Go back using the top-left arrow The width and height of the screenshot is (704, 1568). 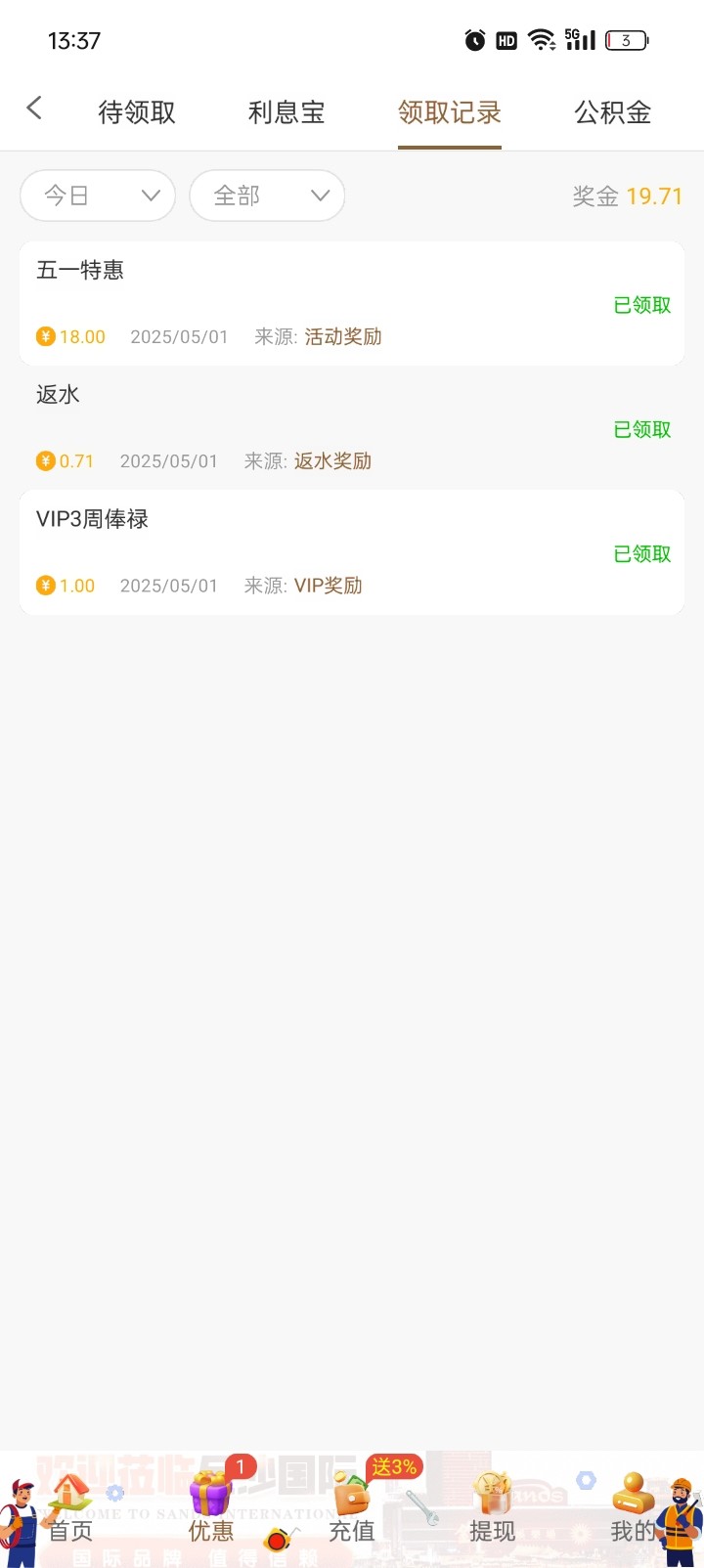point(34,109)
